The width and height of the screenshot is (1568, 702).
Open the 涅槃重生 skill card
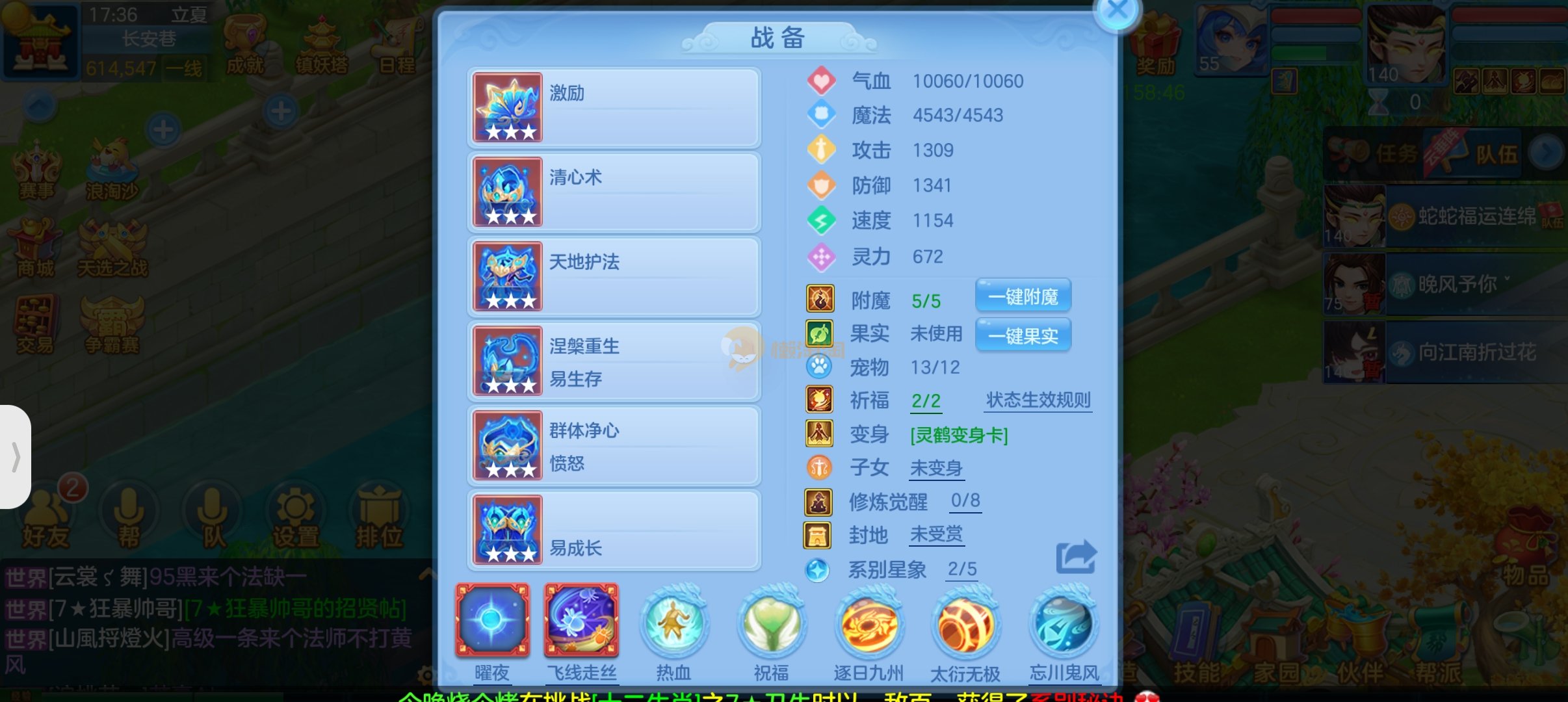coord(613,361)
